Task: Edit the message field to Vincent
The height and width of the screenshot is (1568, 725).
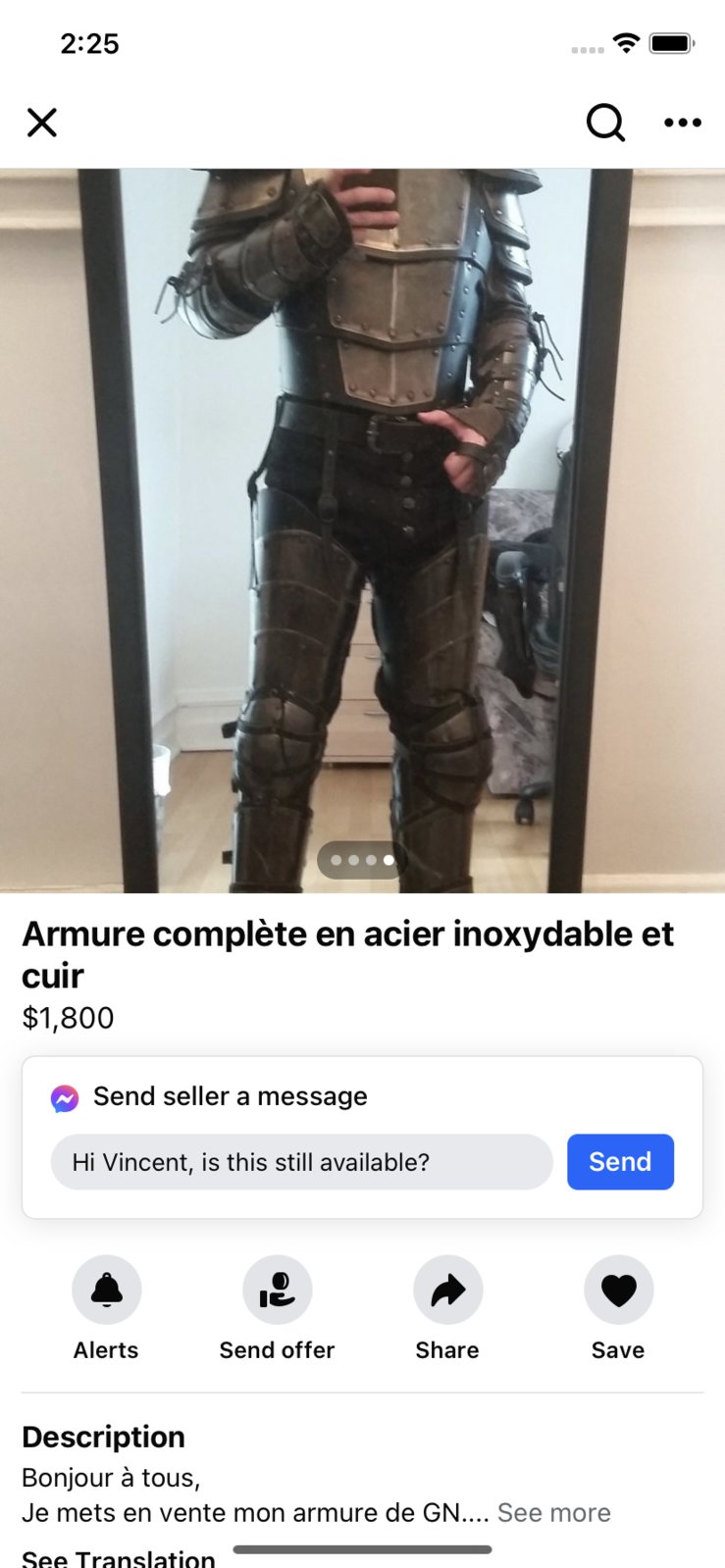Action: coord(301,1162)
